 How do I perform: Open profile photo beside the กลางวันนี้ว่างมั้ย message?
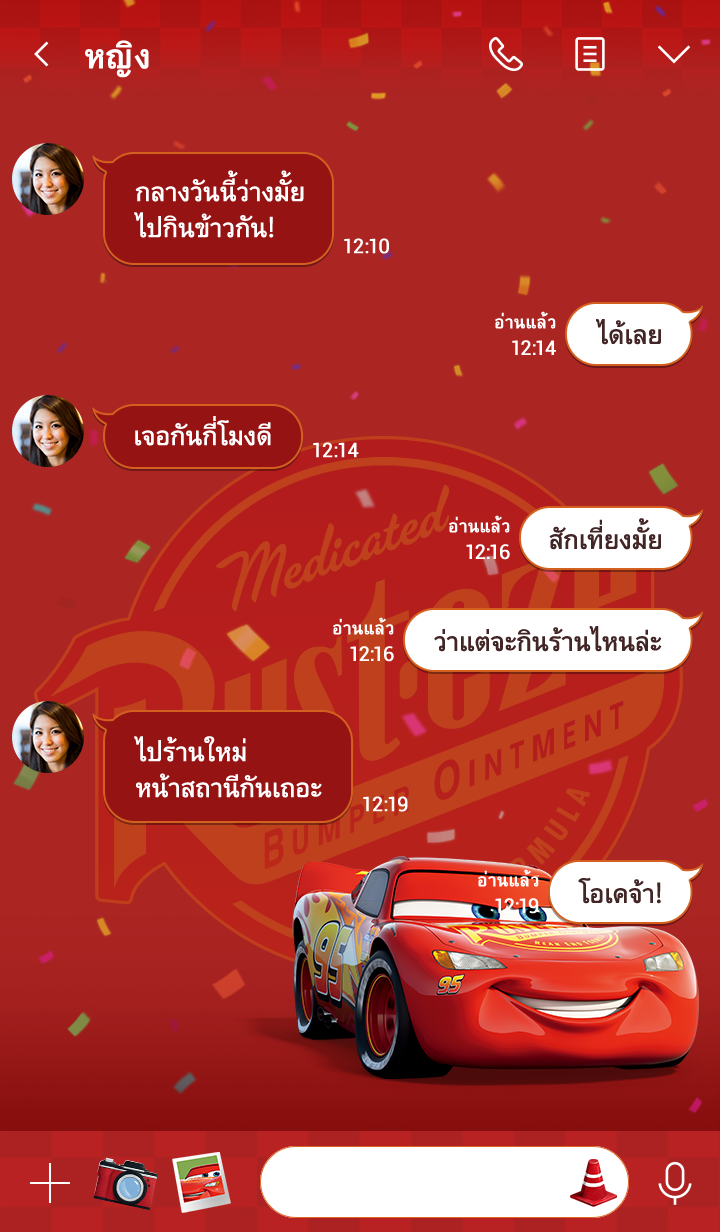(x=48, y=179)
